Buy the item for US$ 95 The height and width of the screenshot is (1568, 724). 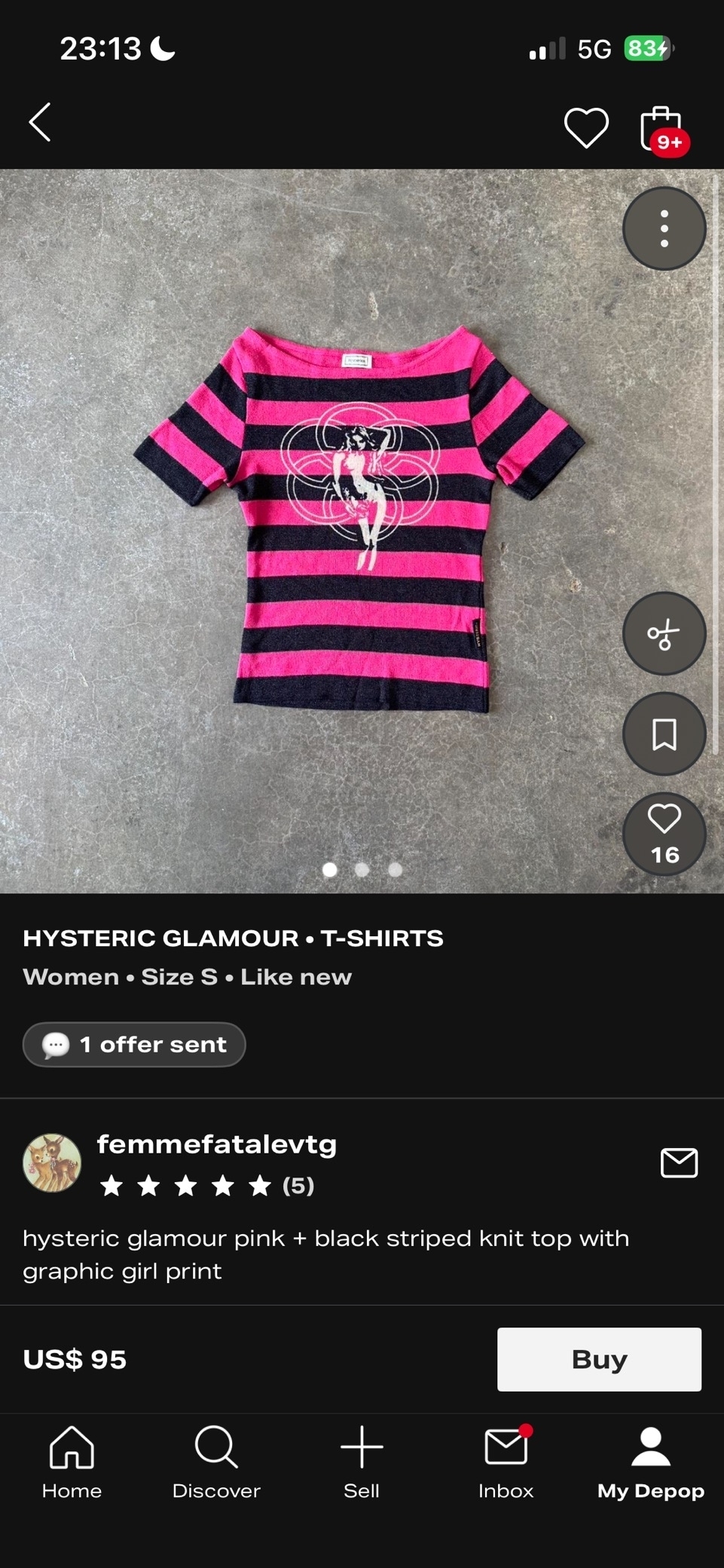[599, 1359]
